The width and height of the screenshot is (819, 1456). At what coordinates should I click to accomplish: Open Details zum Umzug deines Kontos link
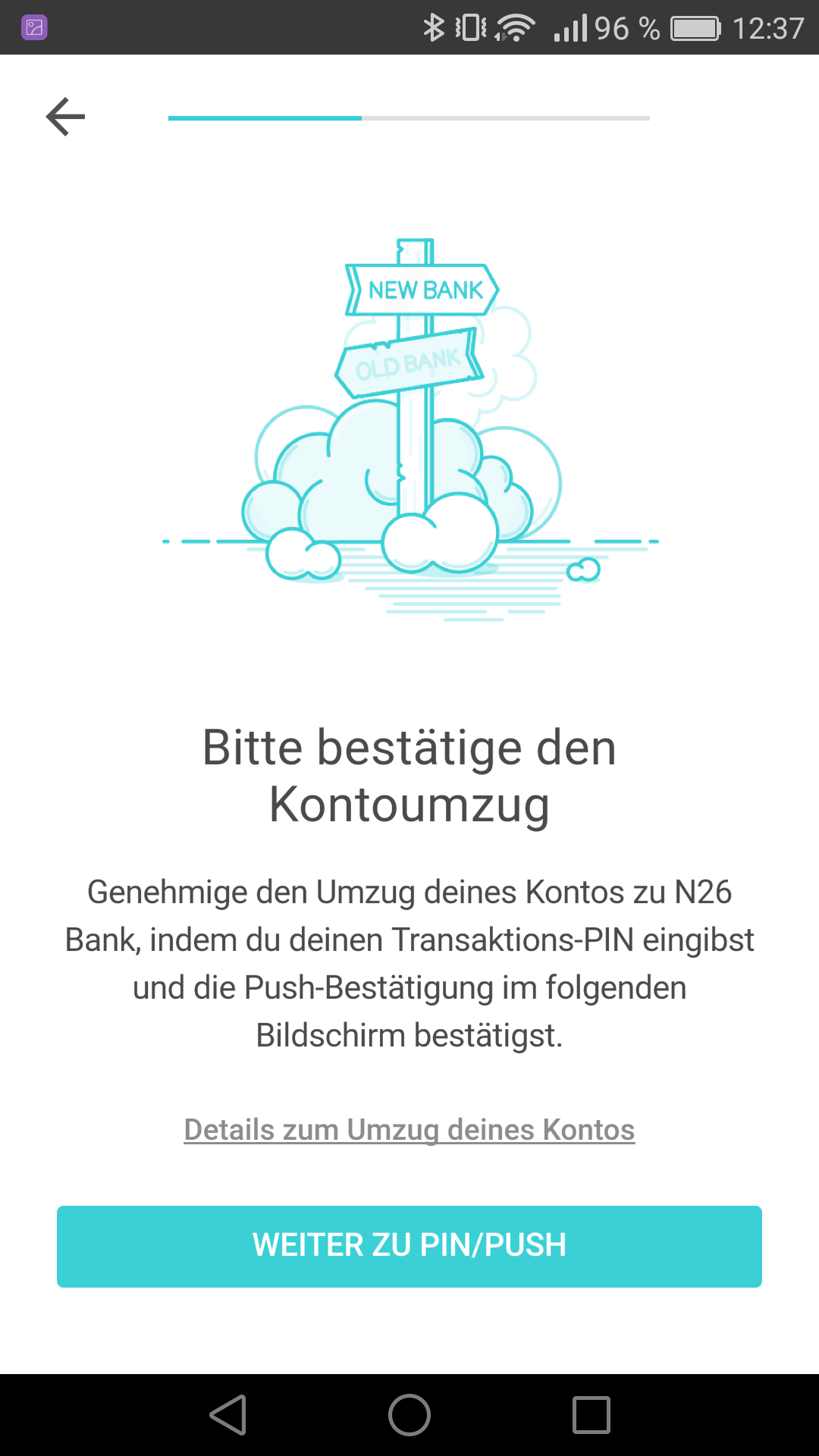409,1130
